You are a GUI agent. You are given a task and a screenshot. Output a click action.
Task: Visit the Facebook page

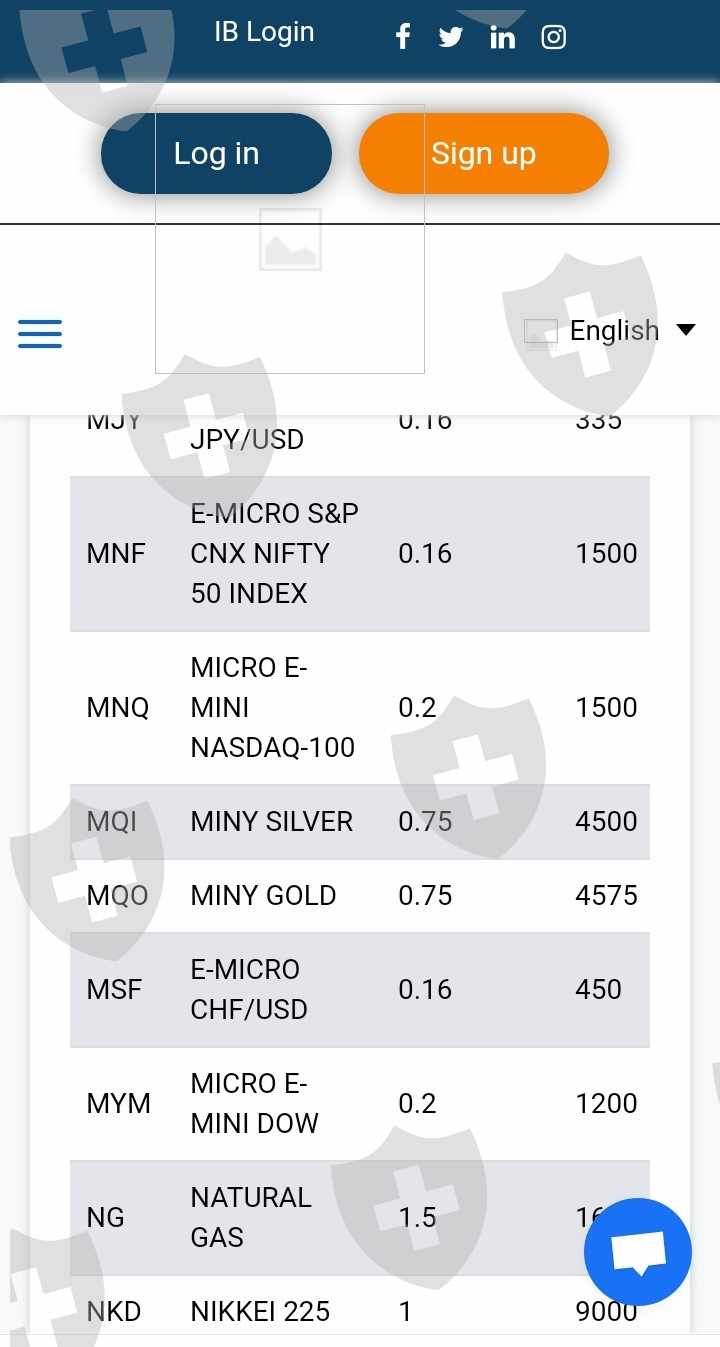[403, 37]
